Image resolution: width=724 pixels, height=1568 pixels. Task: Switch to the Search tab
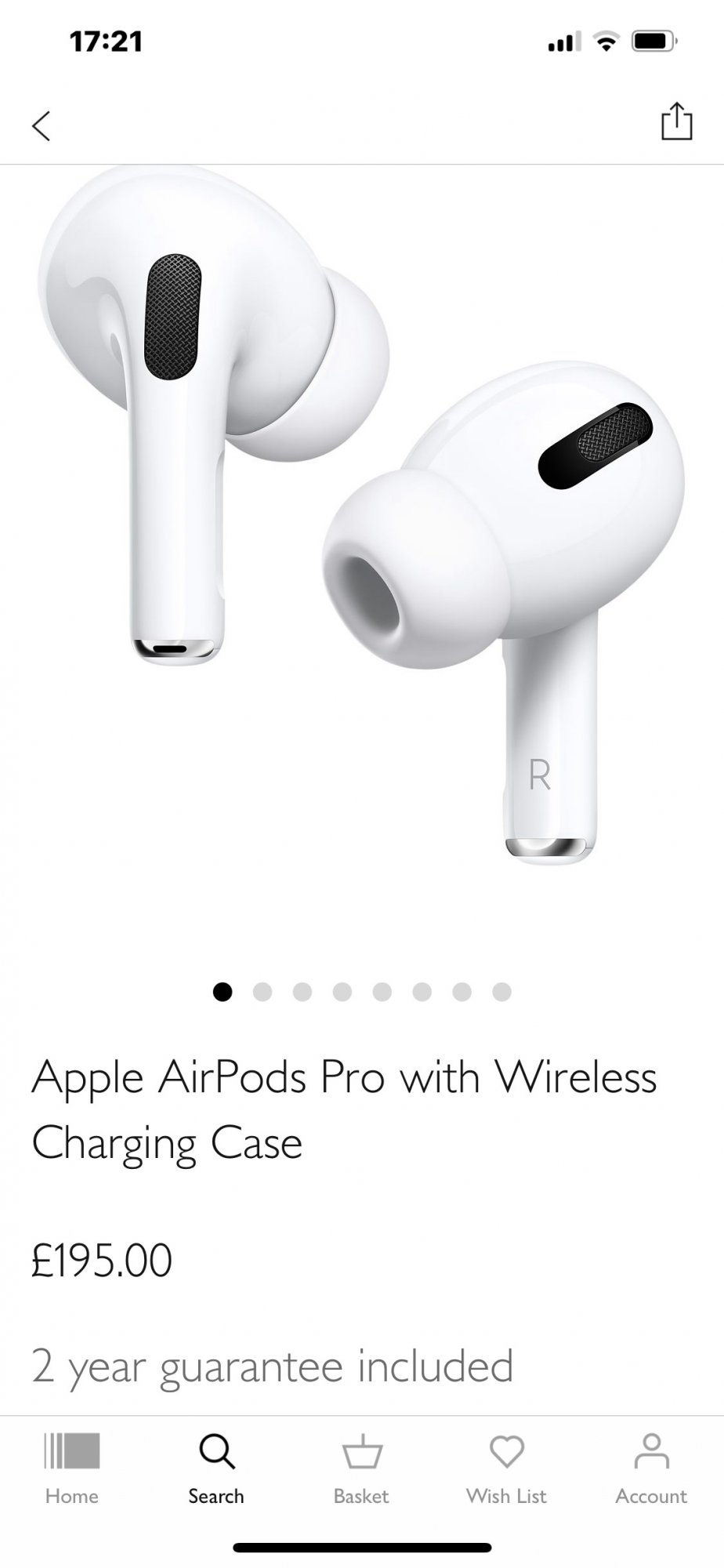pyautogui.click(x=216, y=1468)
